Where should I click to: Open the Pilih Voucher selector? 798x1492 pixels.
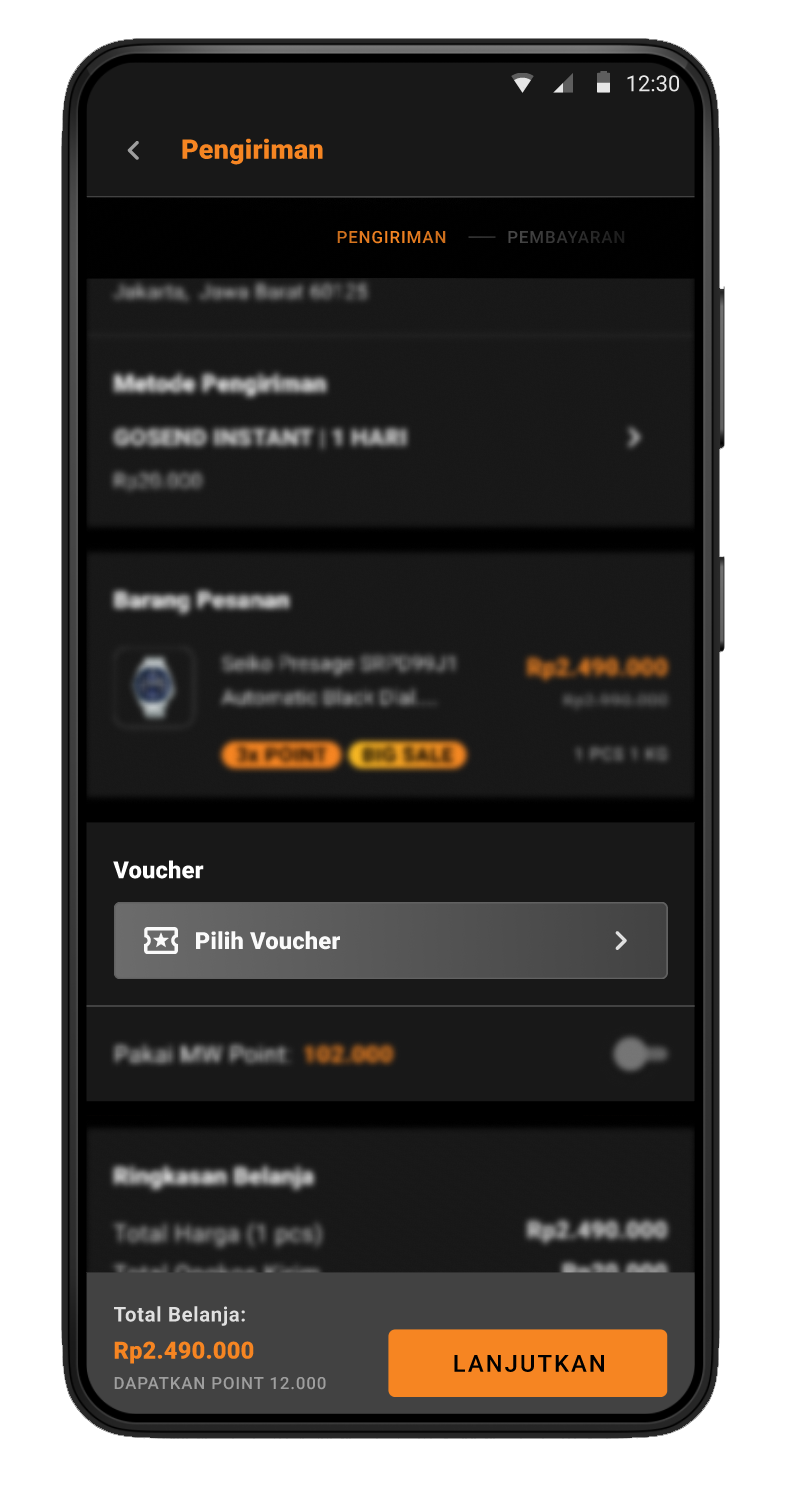point(390,940)
